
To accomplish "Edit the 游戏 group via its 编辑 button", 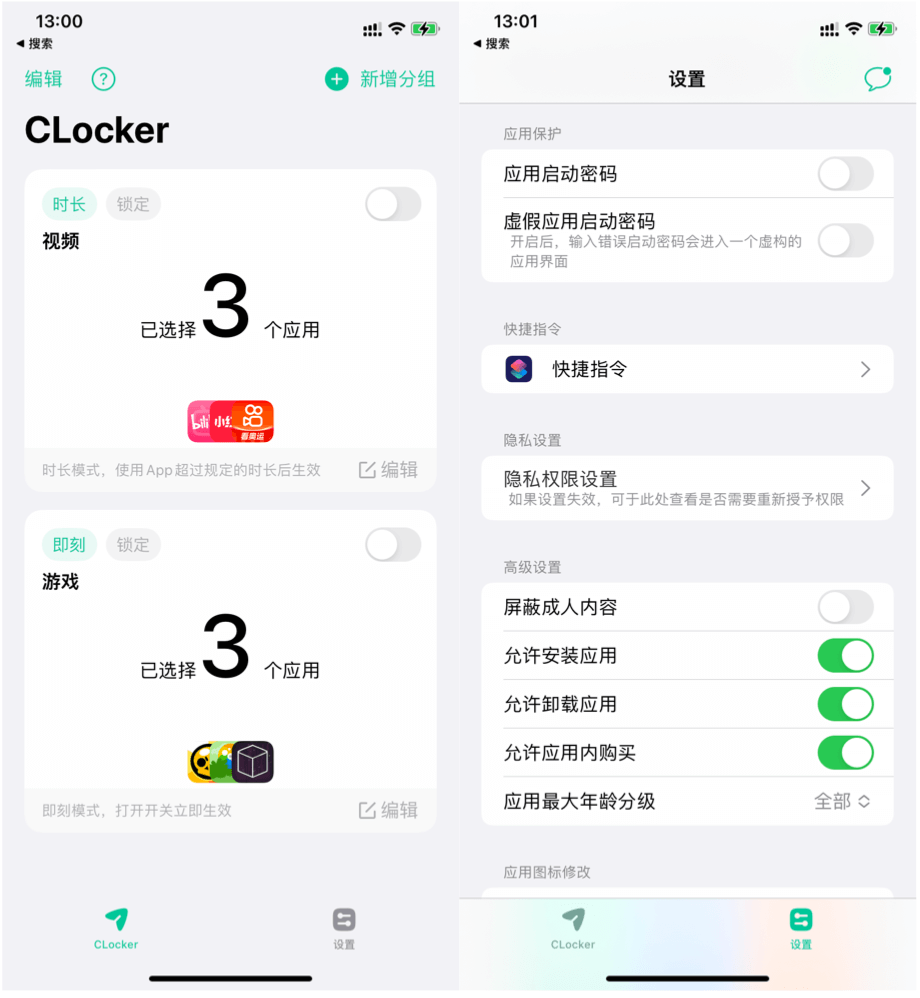I will [x=388, y=810].
